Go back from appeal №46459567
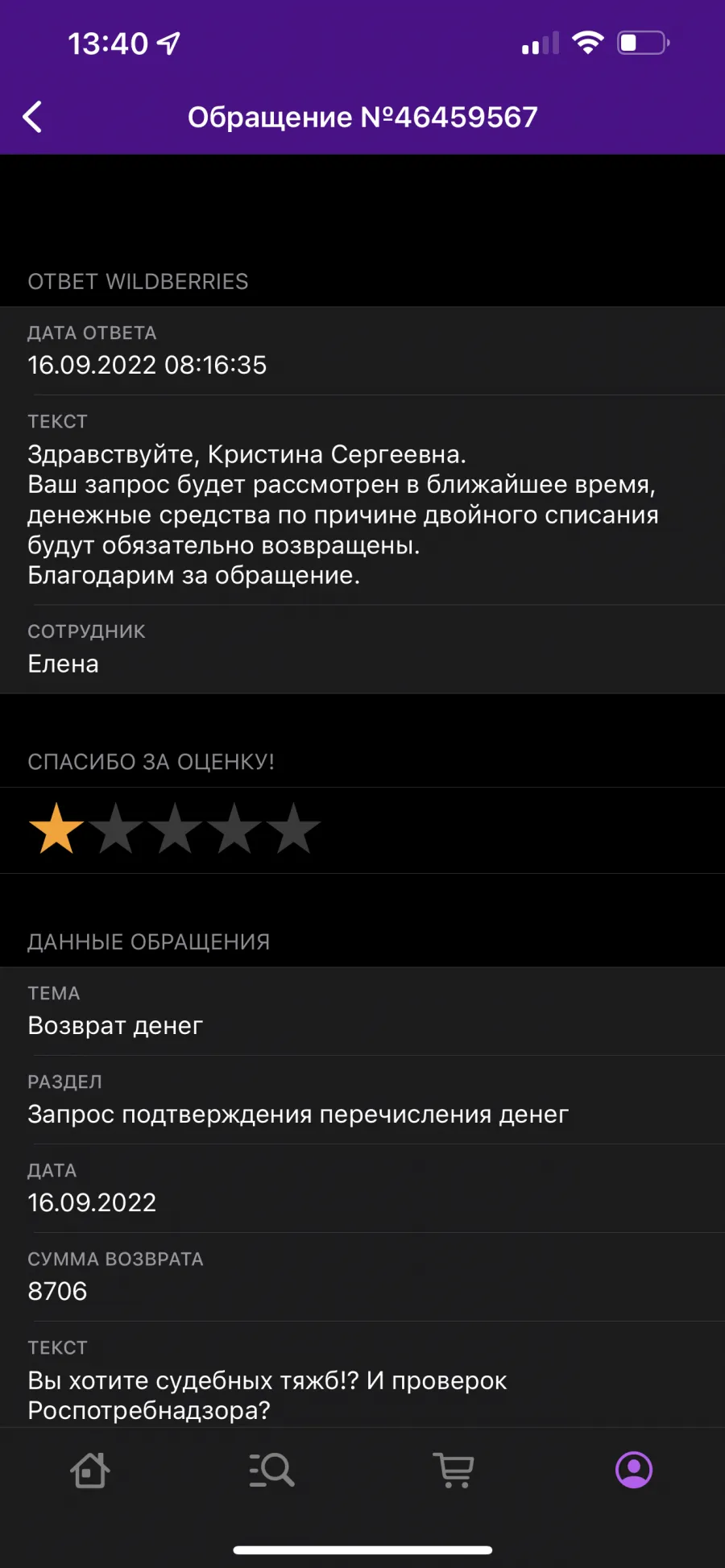Screen dimensions: 725x1568 pyautogui.click(x=32, y=118)
